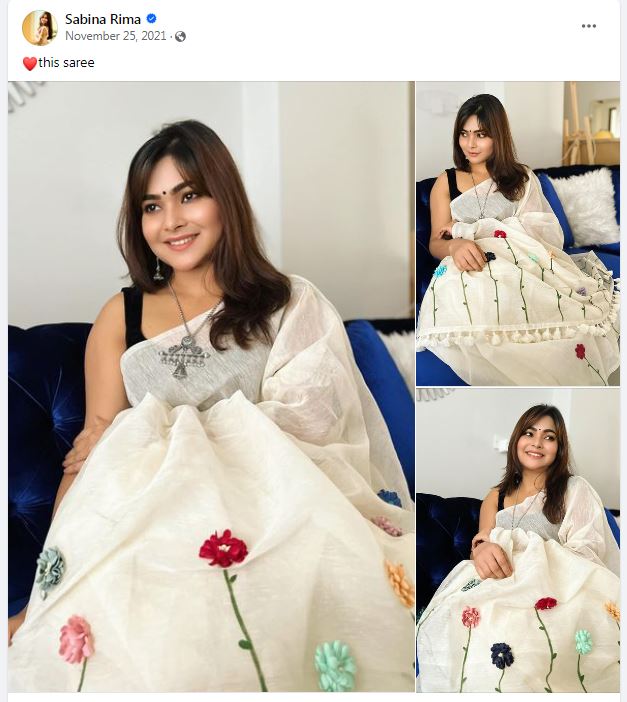Open the bottom-right saree photo
This screenshot has width=627, height=702.
518,540
